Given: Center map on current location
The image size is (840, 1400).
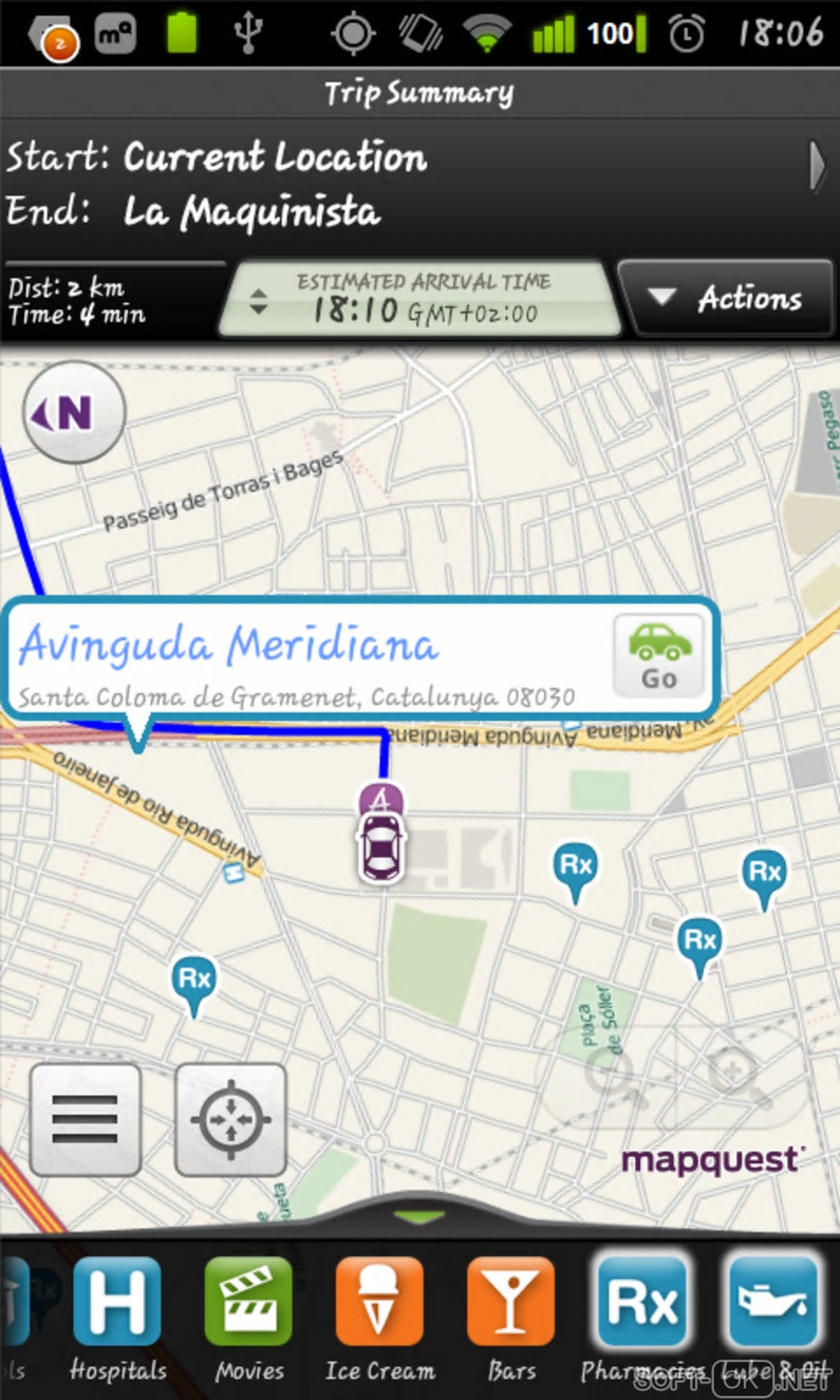Looking at the screenshot, I should click(231, 1119).
